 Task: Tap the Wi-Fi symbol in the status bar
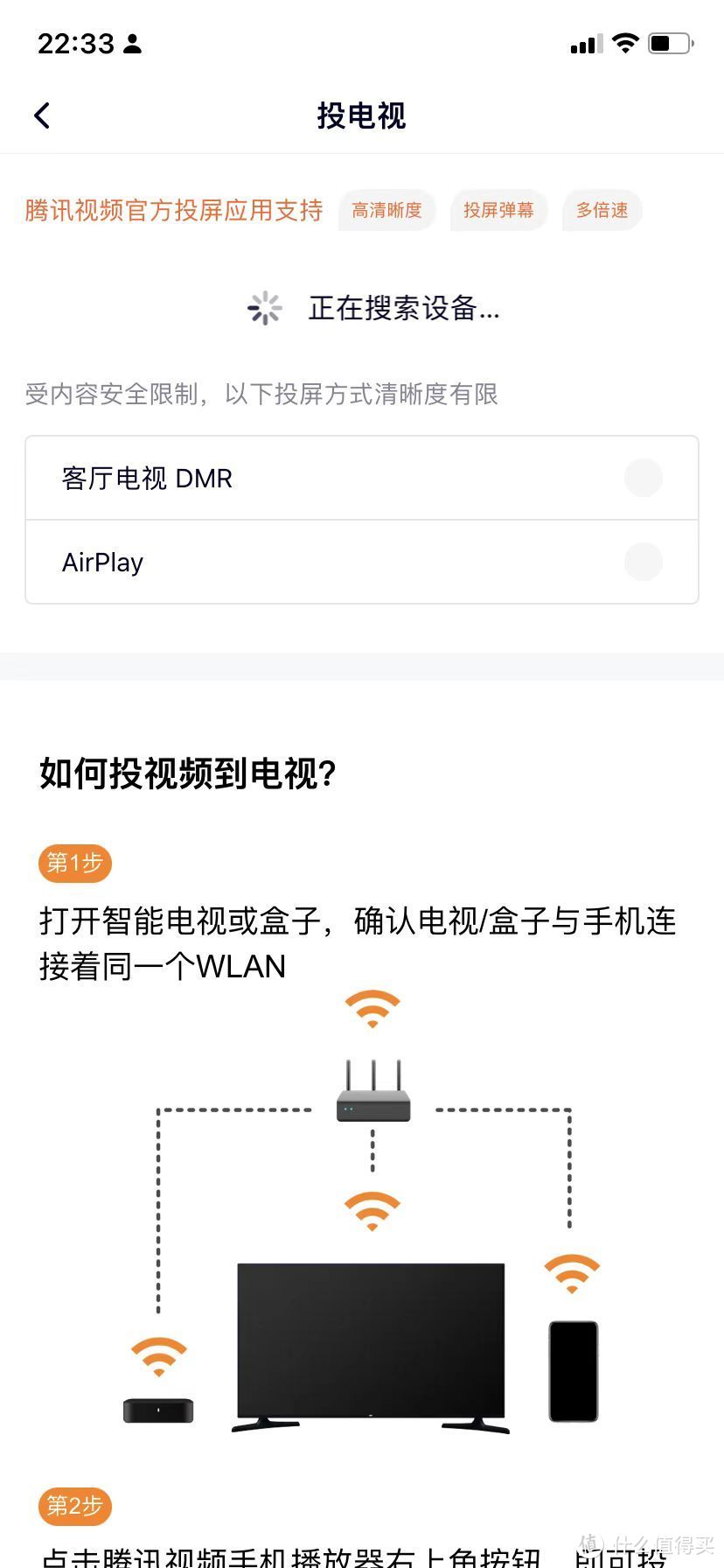[x=626, y=41]
